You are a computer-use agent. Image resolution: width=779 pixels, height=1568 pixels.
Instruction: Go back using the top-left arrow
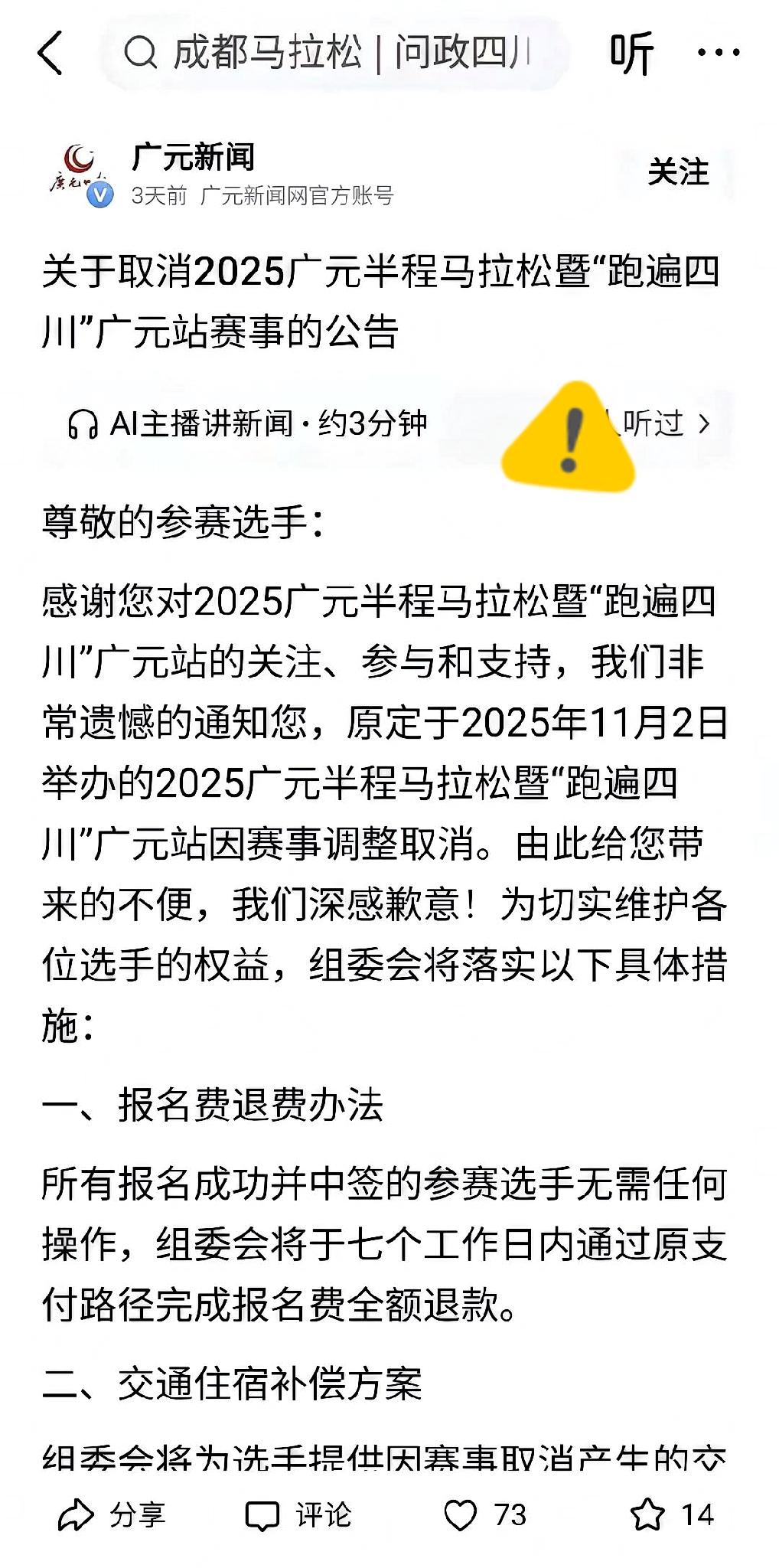coord(51,54)
